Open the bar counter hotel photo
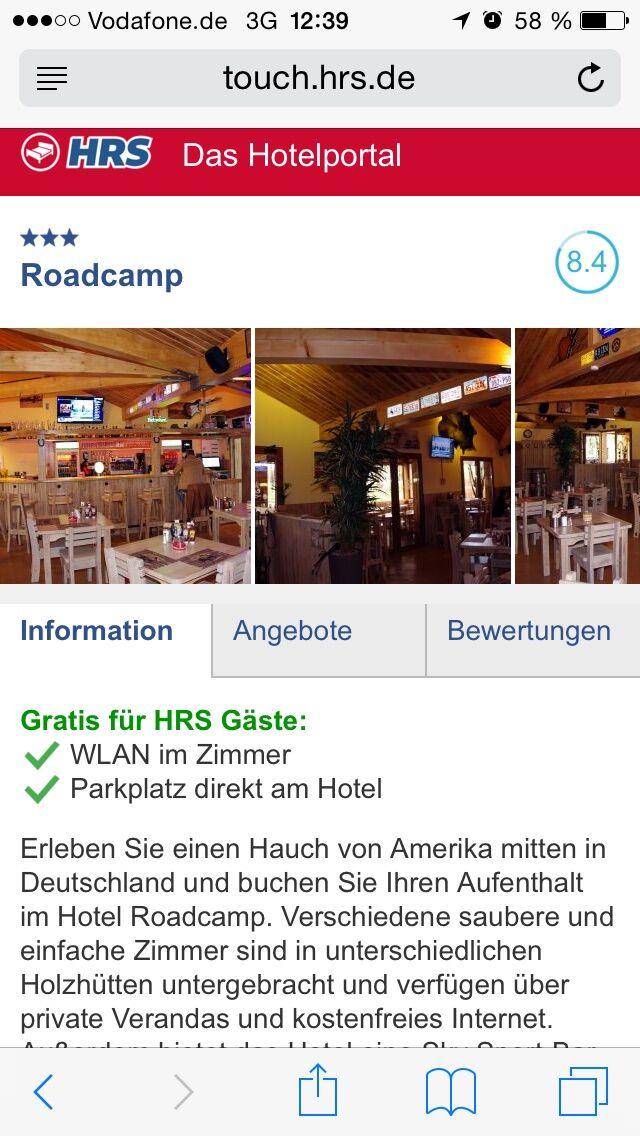 tap(124, 456)
